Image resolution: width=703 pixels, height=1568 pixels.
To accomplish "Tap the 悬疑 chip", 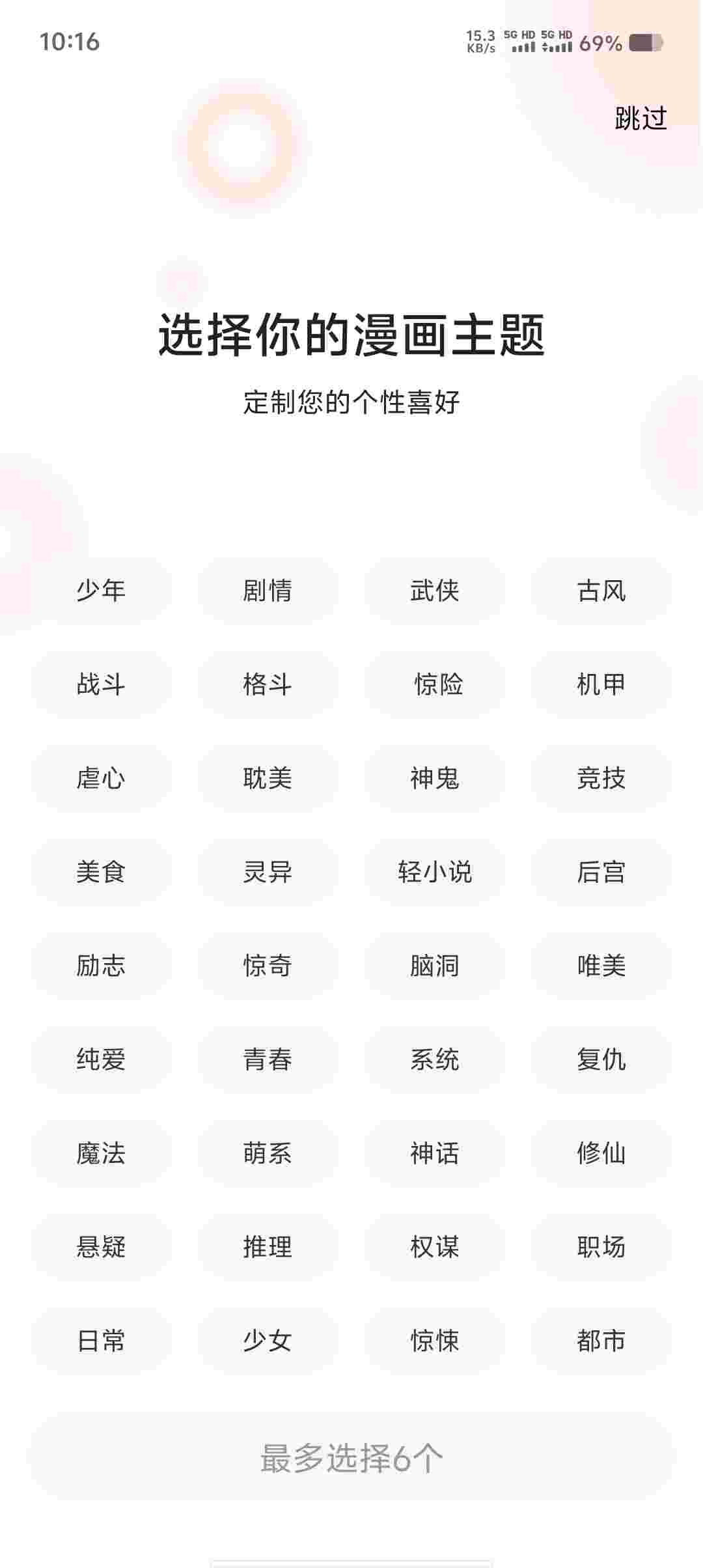I will pos(101,1247).
